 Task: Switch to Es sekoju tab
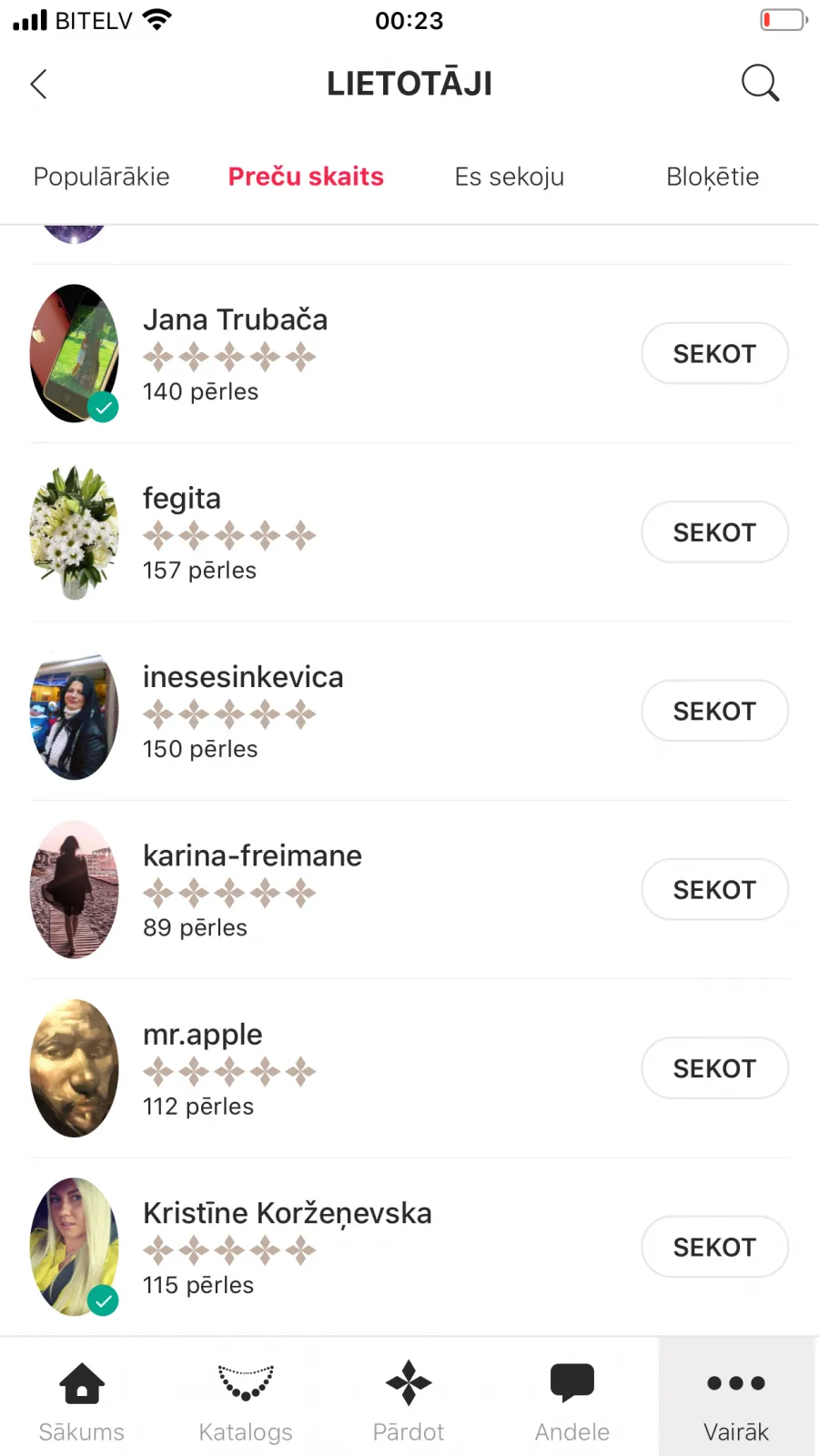tap(510, 177)
